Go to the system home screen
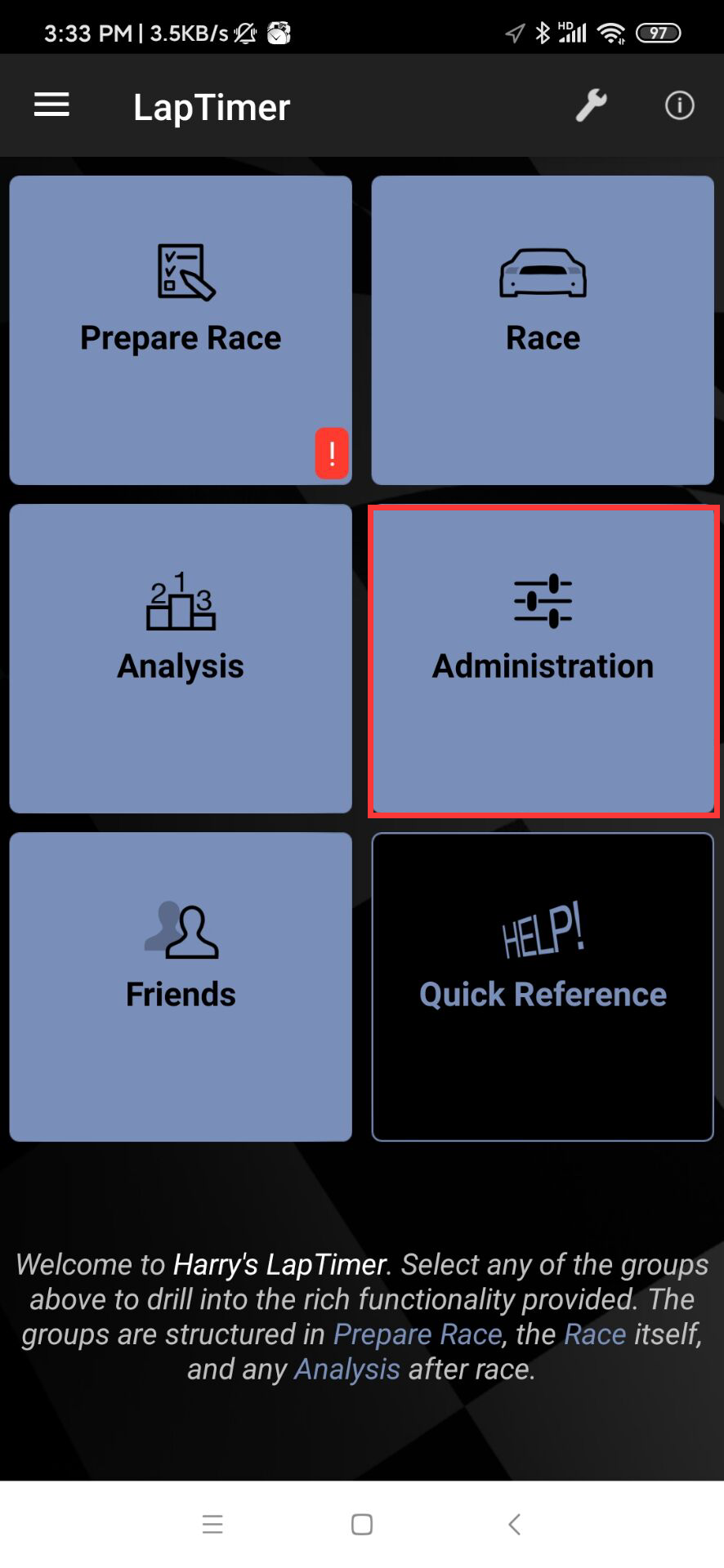The width and height of the screenshot is (724, 1568). click(362, 1524)
